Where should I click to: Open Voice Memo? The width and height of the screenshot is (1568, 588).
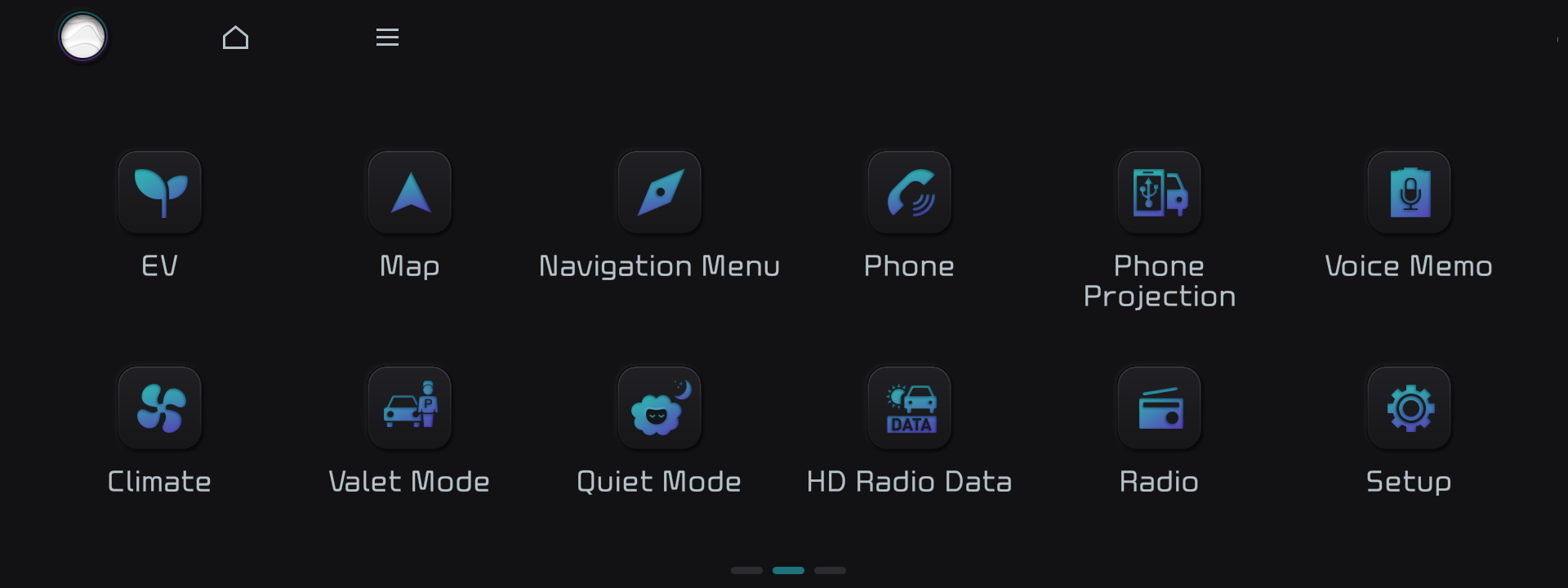(1409, 193)
